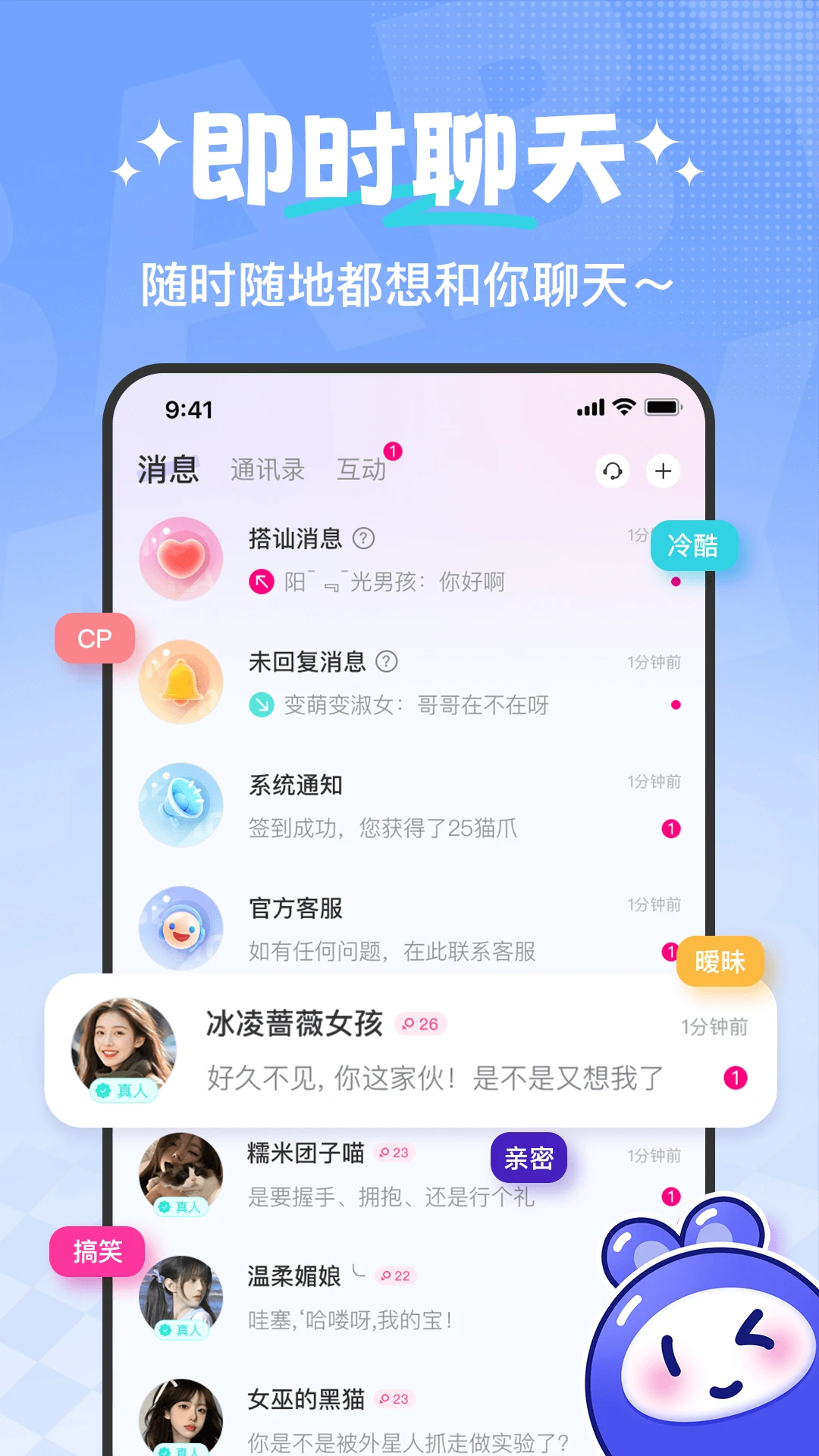This screenshot has height=1456, width=819.
Task: Open 未回复消息 via the bell icon
Action: (x=180, y=682)
